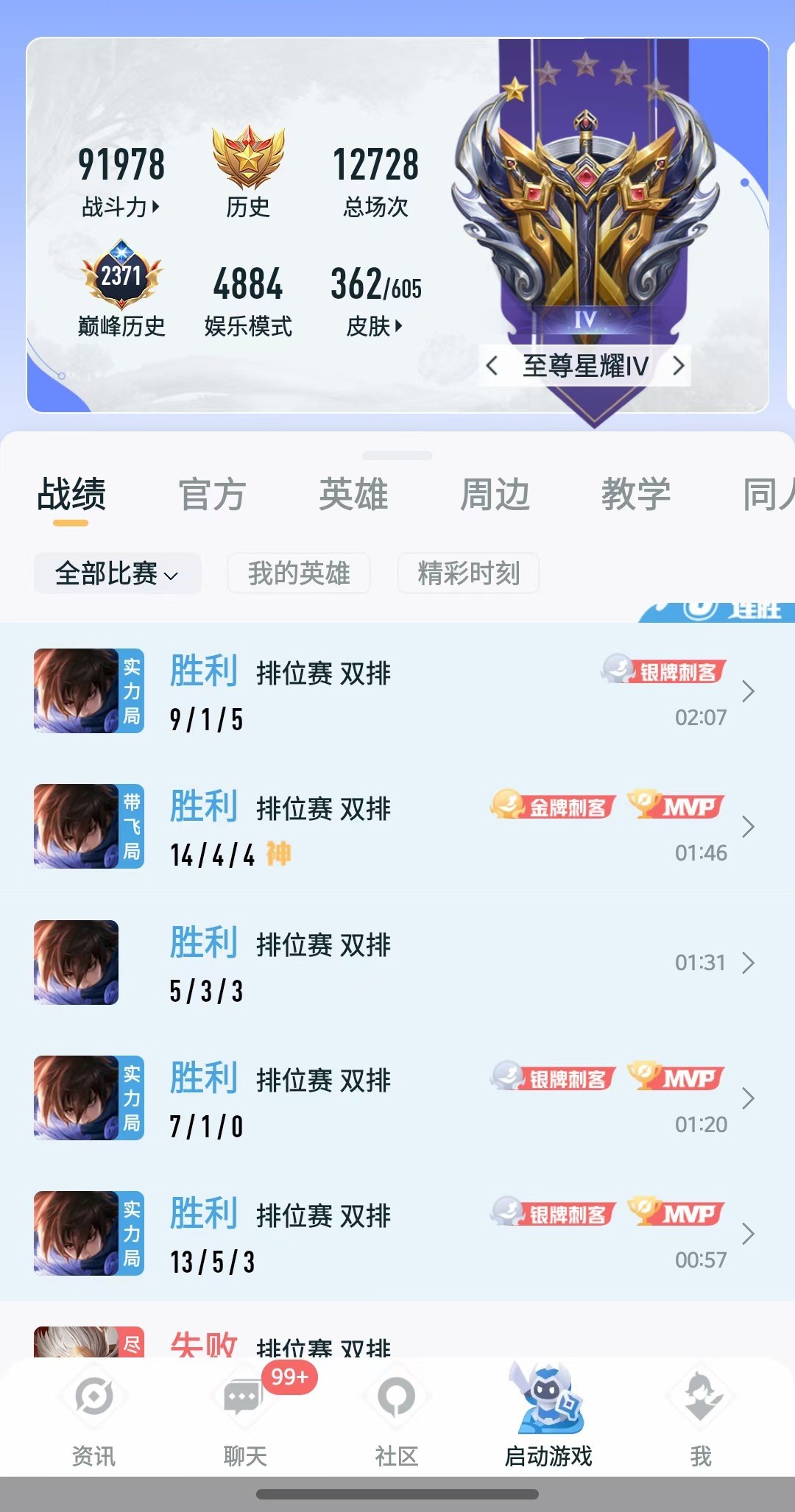Open the 7/1/0 victory match record
795x1512 pixels.
397,1098
